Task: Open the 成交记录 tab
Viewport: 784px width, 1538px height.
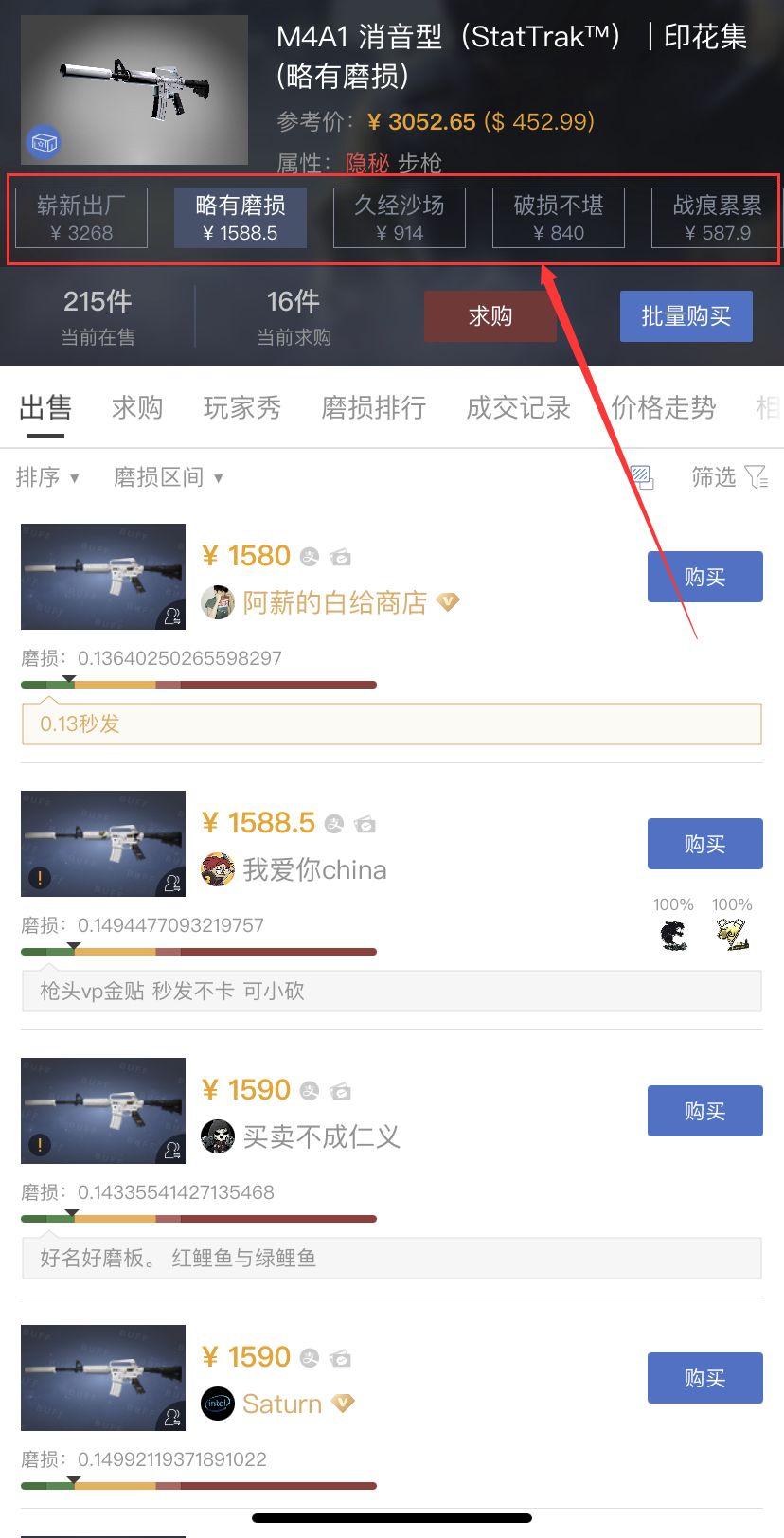Action: (518, 408)
